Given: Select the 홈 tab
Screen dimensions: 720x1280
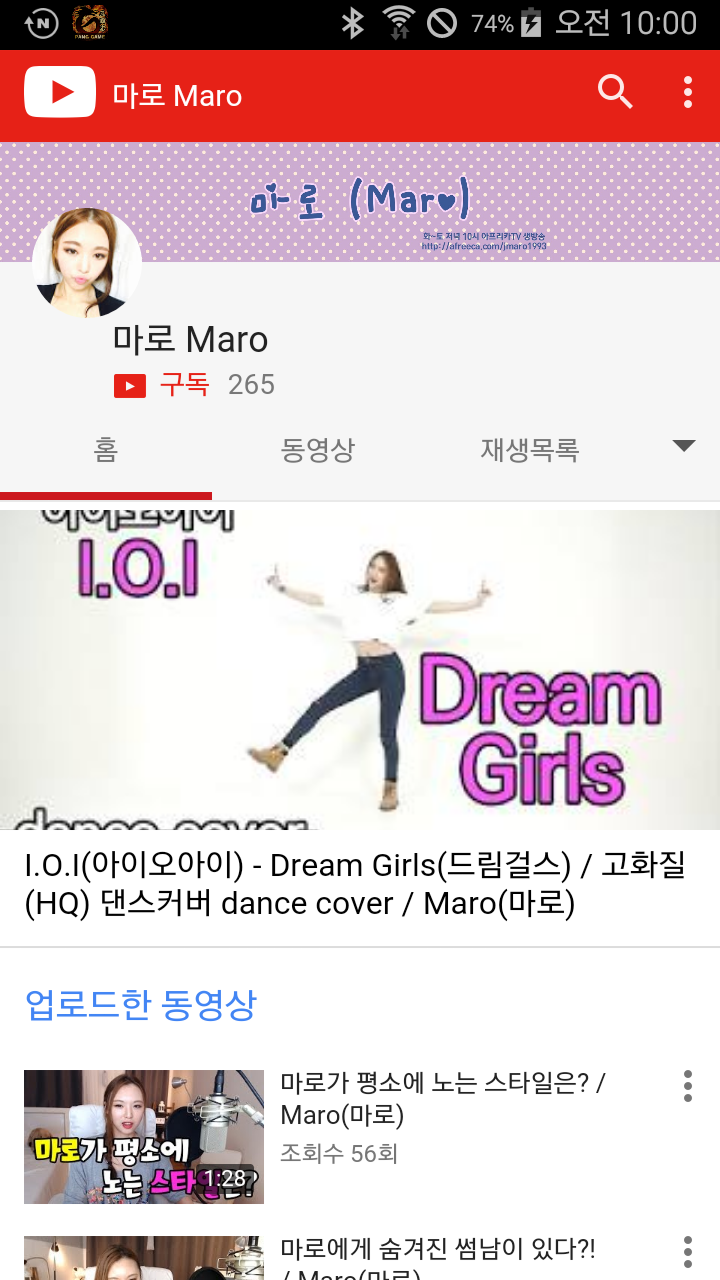Looking at the screenshot, I should (106, 450).
